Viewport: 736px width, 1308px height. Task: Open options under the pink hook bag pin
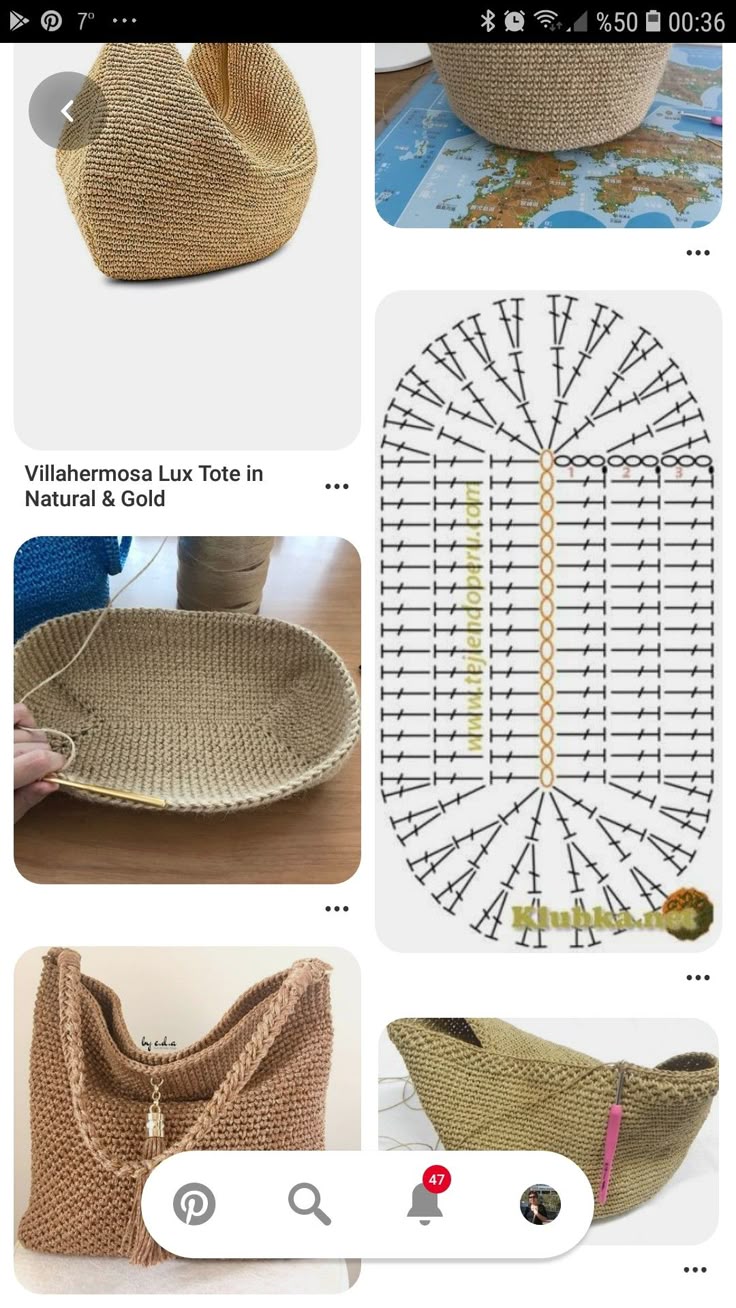(695, 1269)
